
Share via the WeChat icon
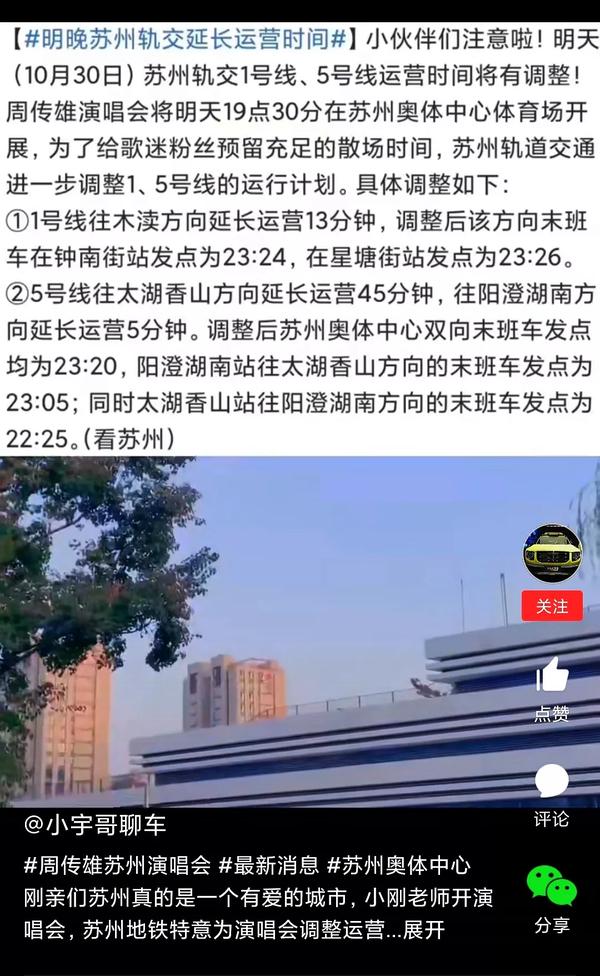click(x=552, y=886)
